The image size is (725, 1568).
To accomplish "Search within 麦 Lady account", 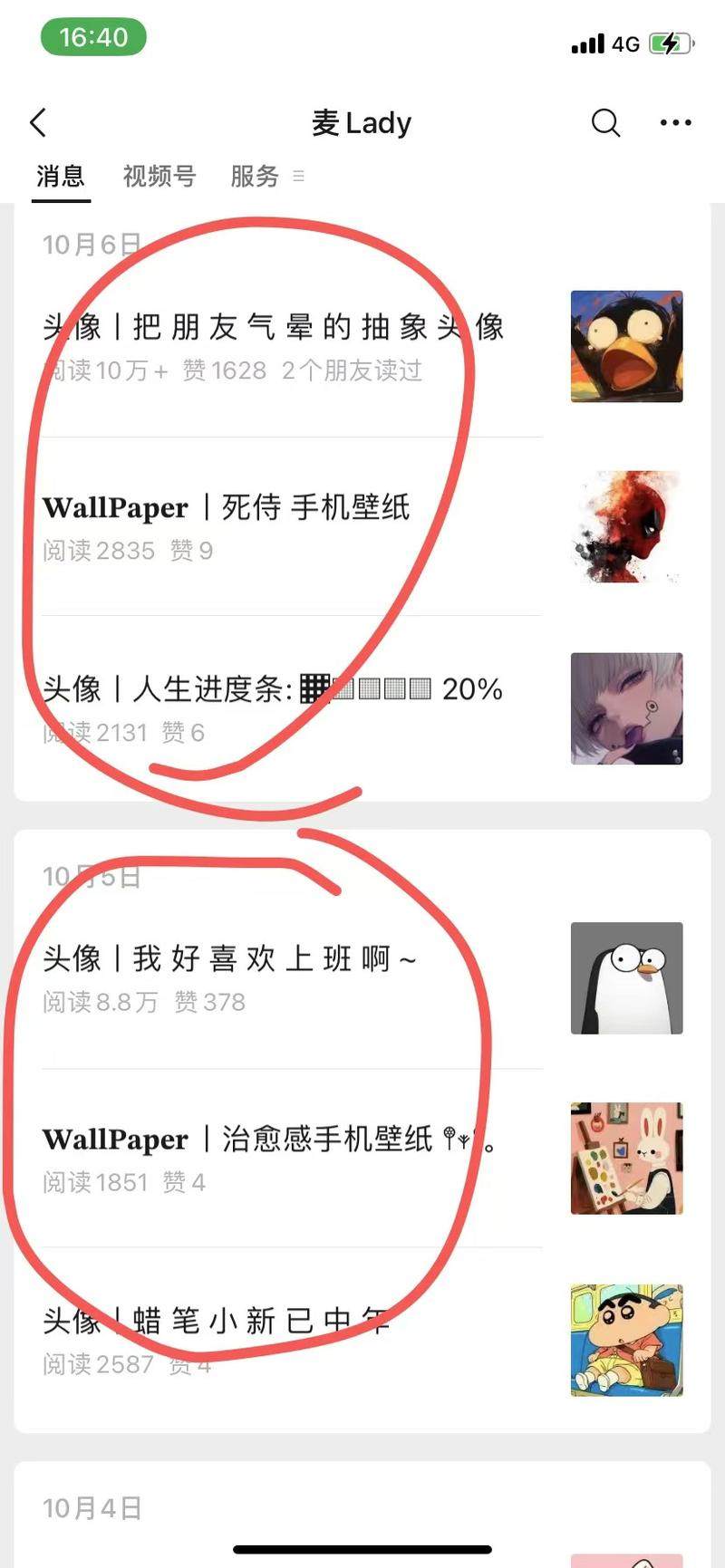I will (x=605, y=122).
